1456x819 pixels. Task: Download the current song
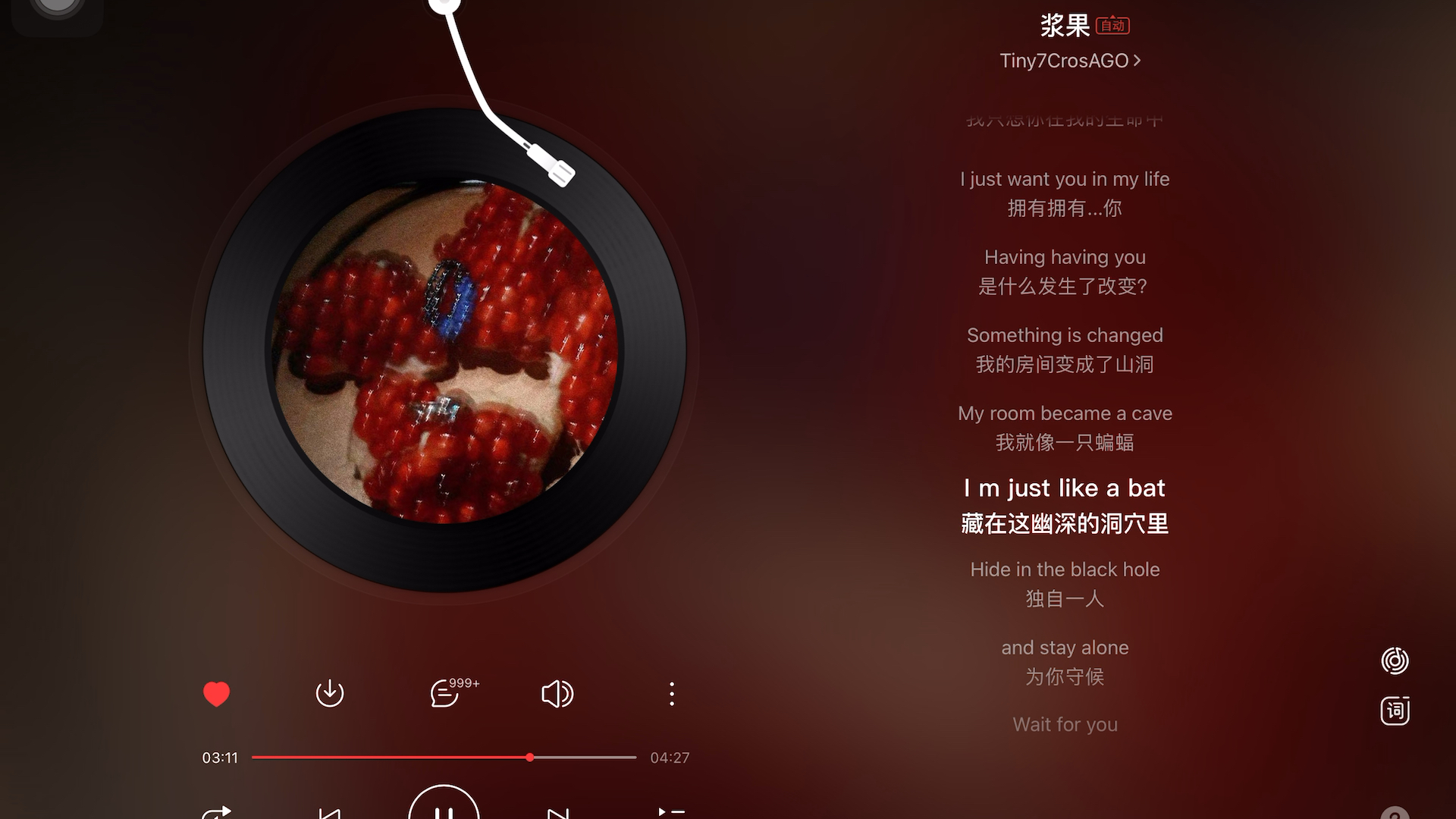[330, 694]
